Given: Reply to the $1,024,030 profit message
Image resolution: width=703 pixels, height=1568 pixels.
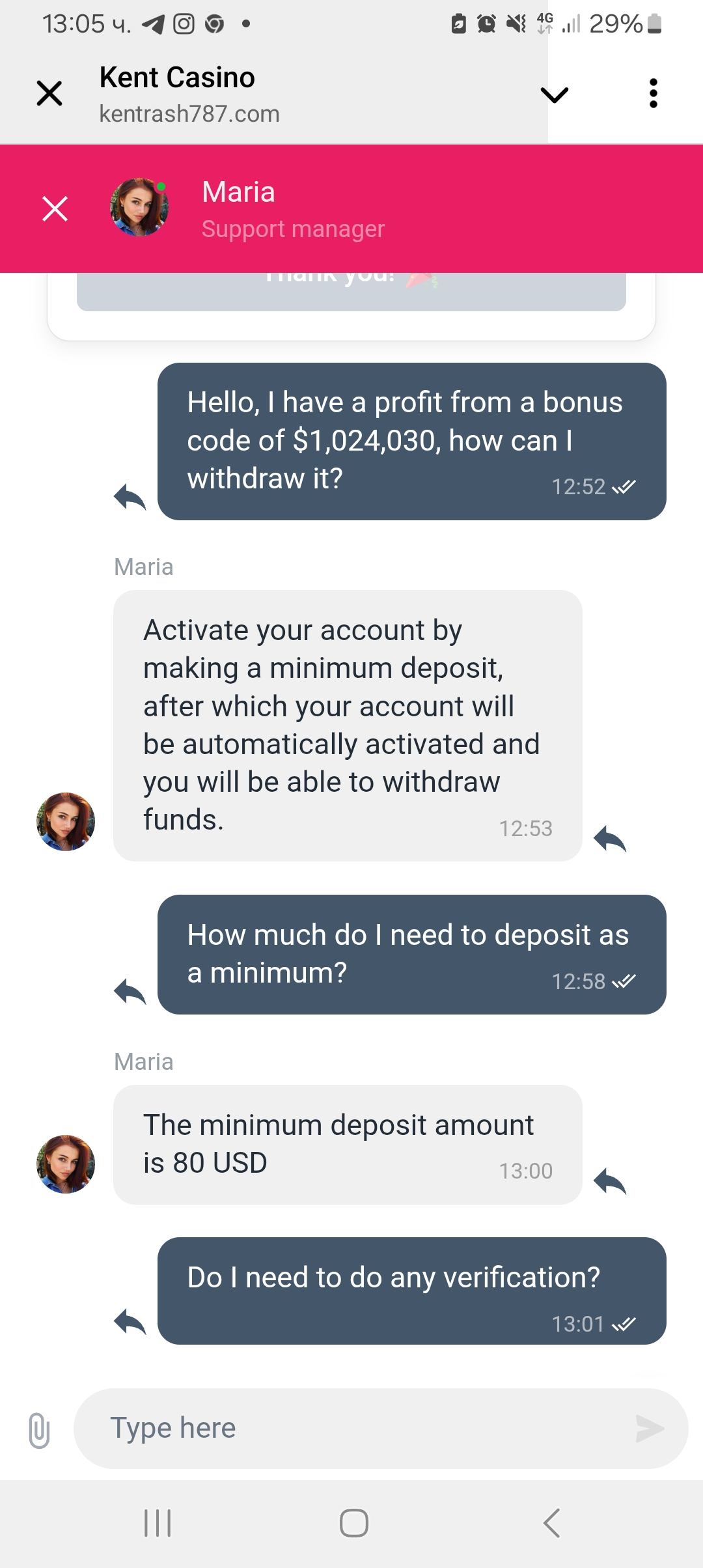Looking at the screenshot, I should (x=130, y=497).
